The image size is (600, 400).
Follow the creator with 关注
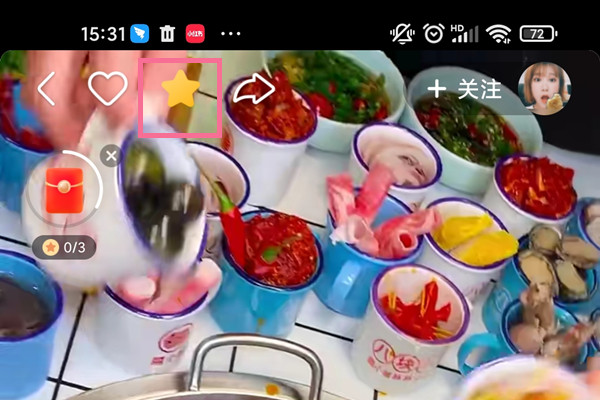(464, 89)
